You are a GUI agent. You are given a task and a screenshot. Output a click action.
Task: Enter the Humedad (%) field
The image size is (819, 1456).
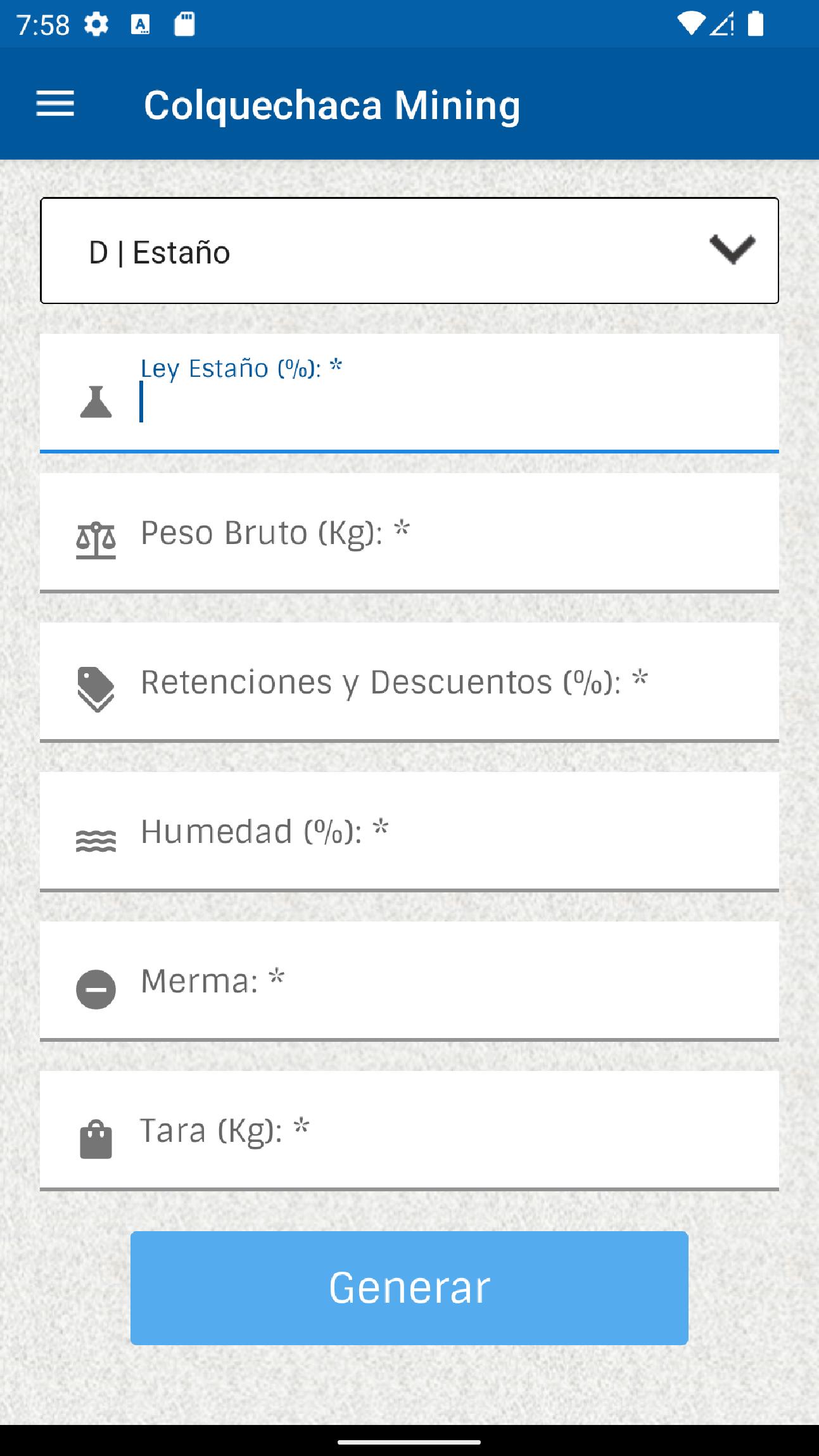click(x=409, y=832)
